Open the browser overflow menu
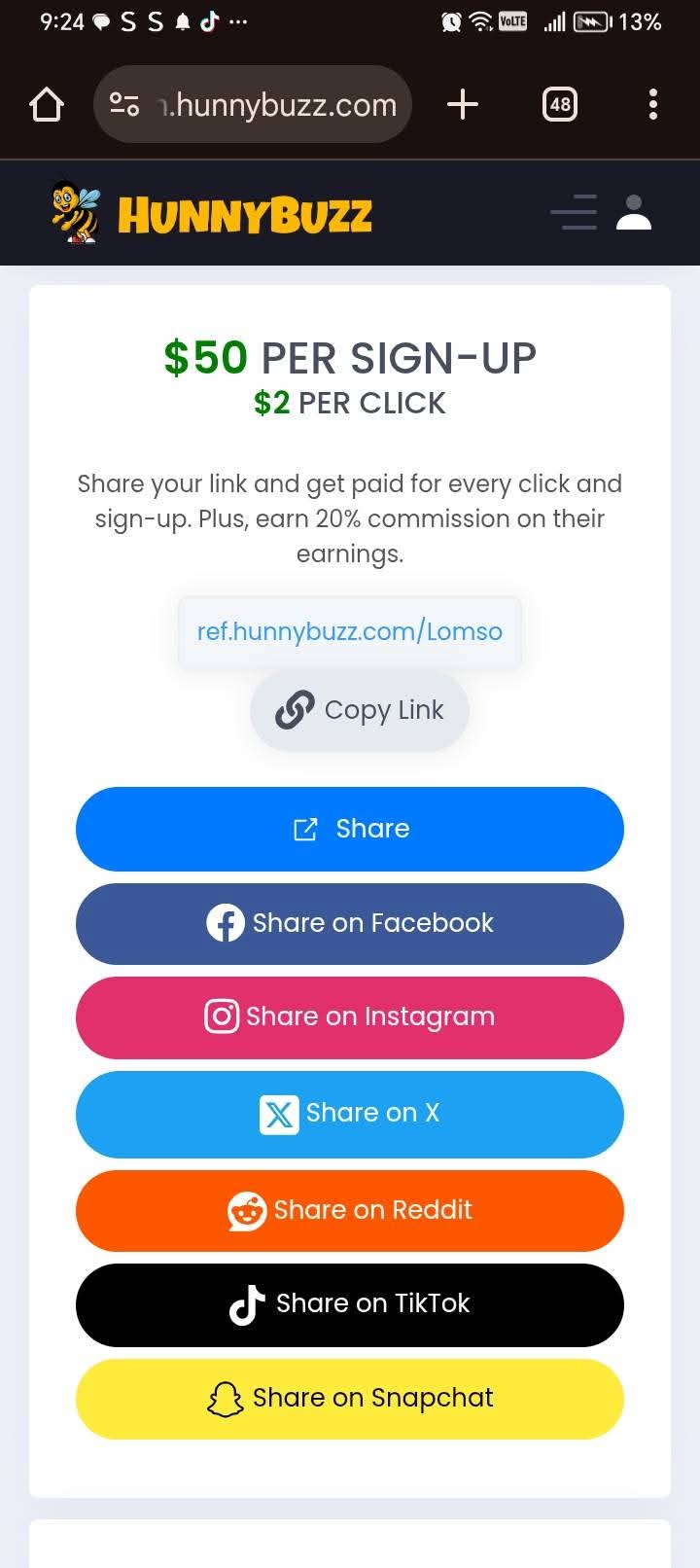The image size is (700, 1568). click(652, 104)
